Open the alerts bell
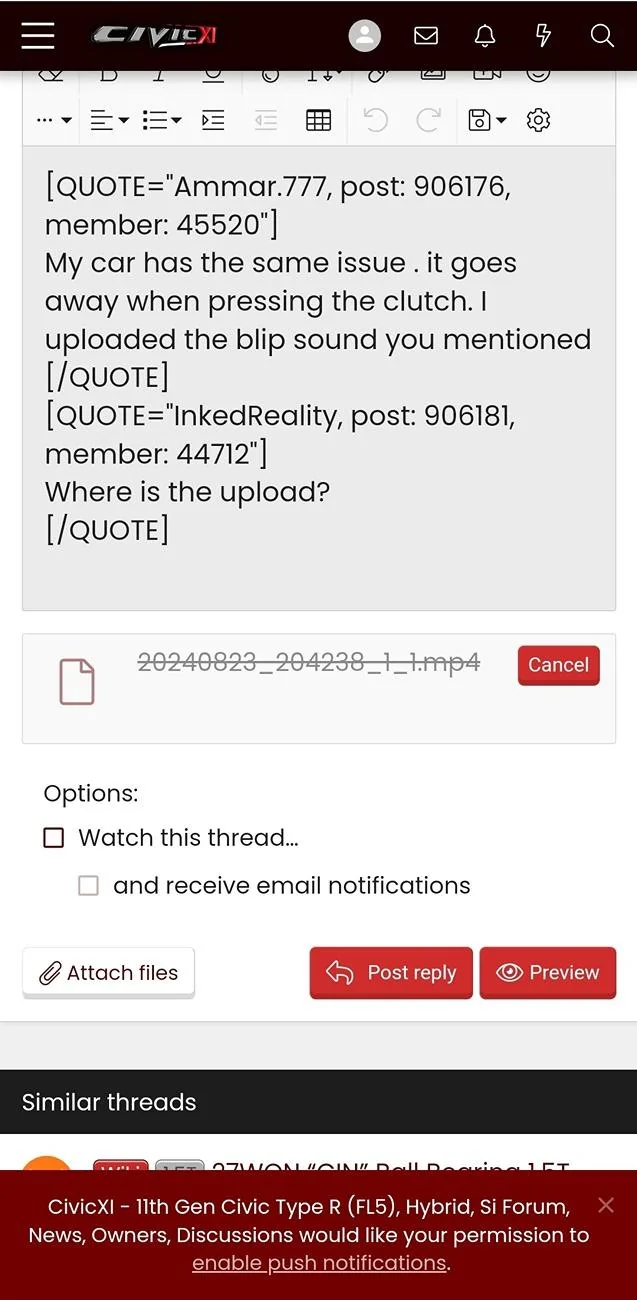Screen dimensions: 637x1300 pos(485,35)
